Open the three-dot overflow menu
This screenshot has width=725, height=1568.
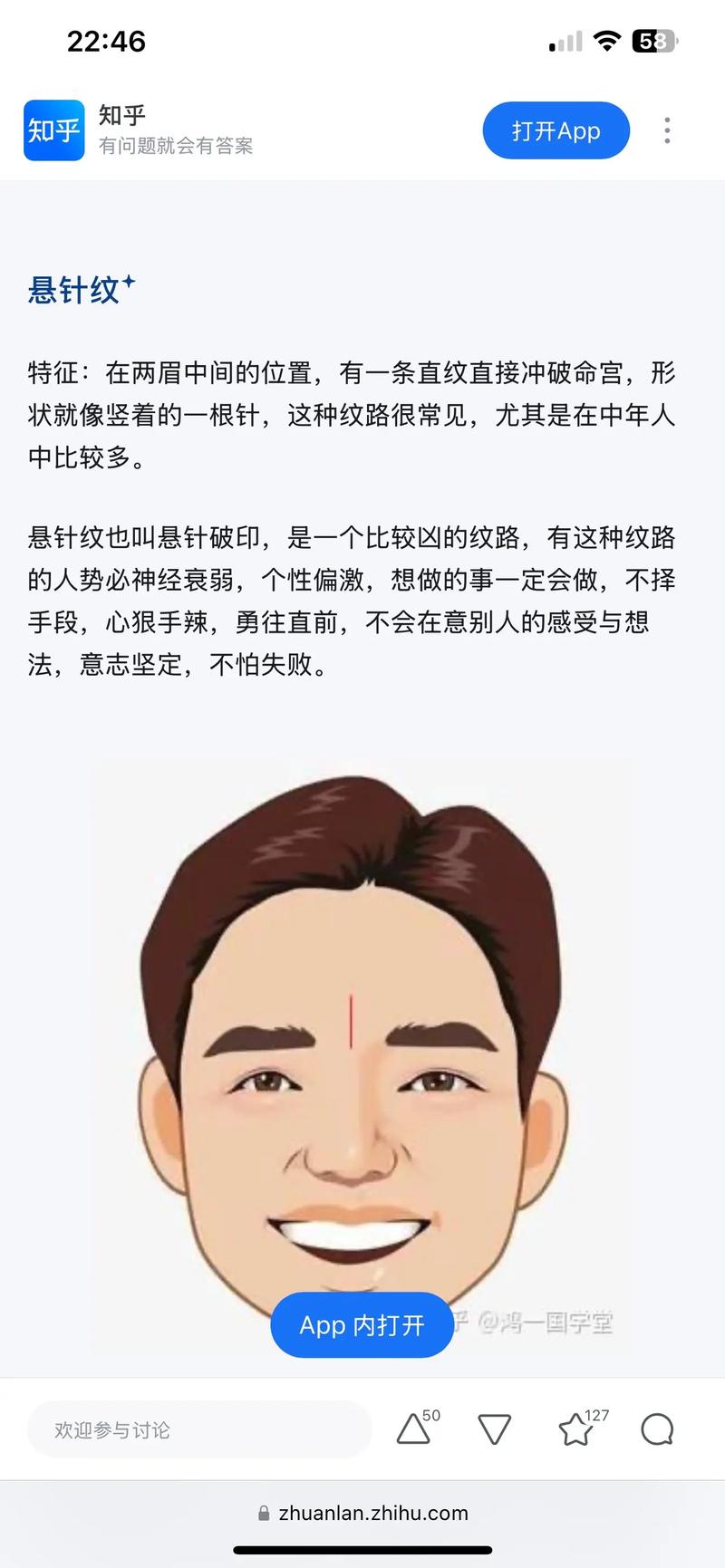pos(667,130)
